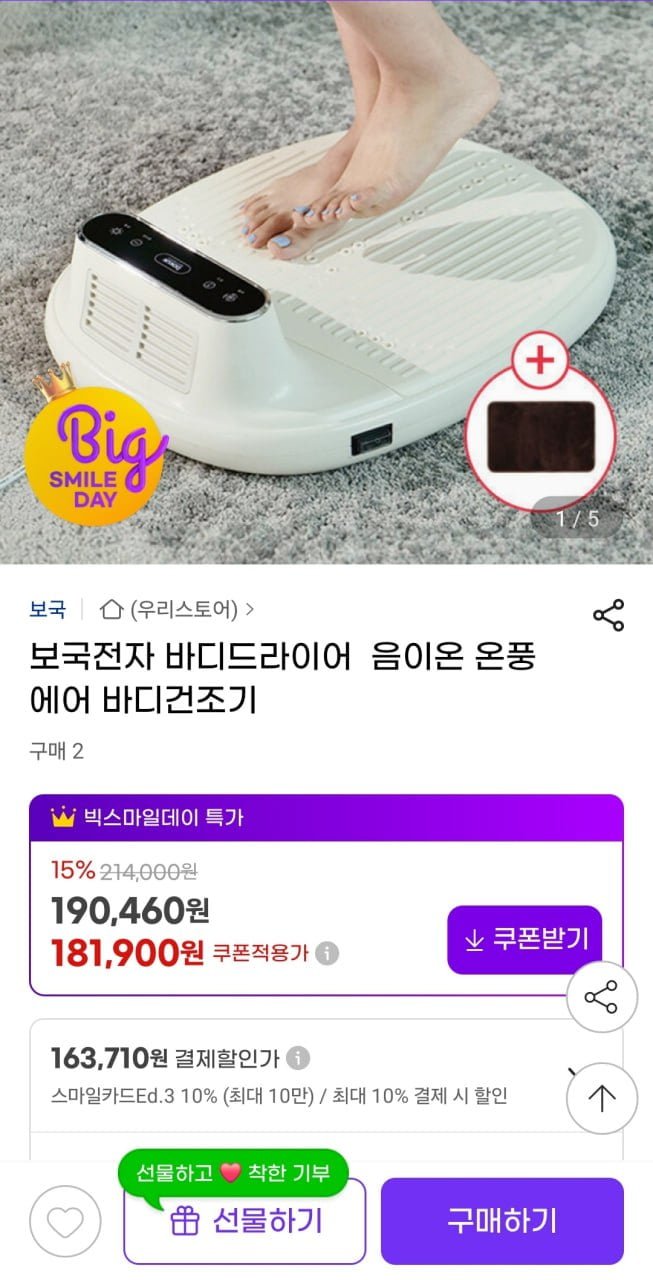The height and width of the screenshot is (1280, 653).
Task: Jump back to top with the arrow button
Action: pyautogui.click(x=601, y=1098)
